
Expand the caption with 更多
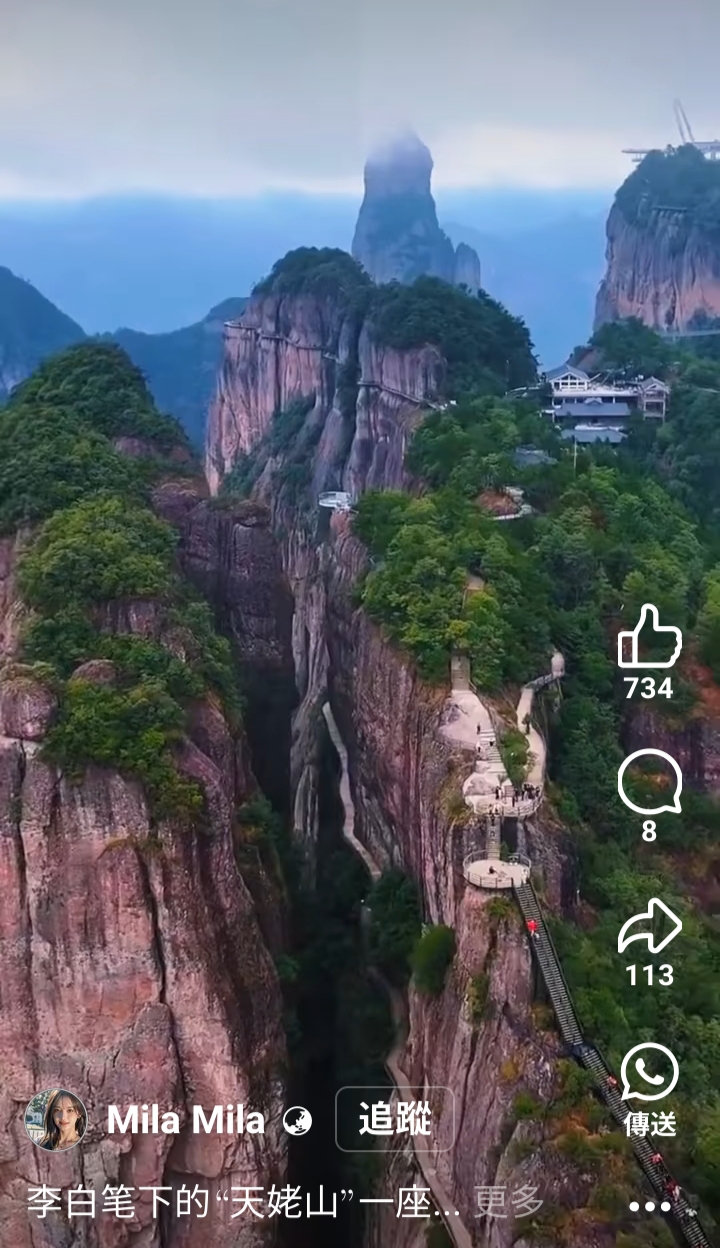(x=509, y=1201)
